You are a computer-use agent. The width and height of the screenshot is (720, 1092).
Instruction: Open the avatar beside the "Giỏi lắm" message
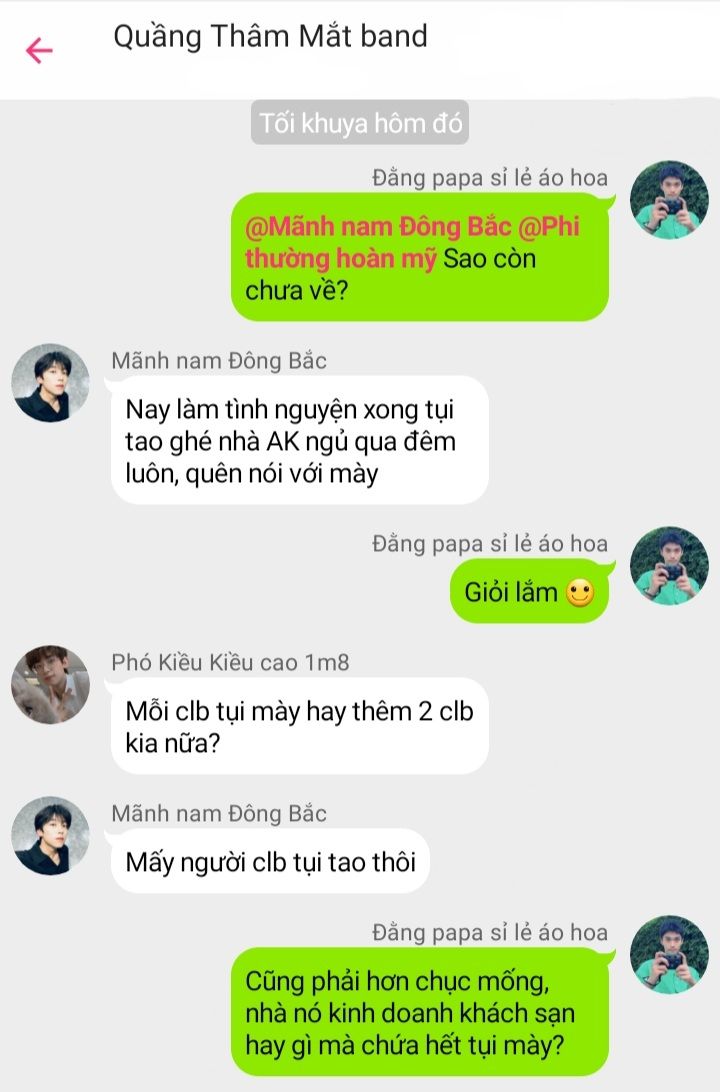click(x=669, y=566)
